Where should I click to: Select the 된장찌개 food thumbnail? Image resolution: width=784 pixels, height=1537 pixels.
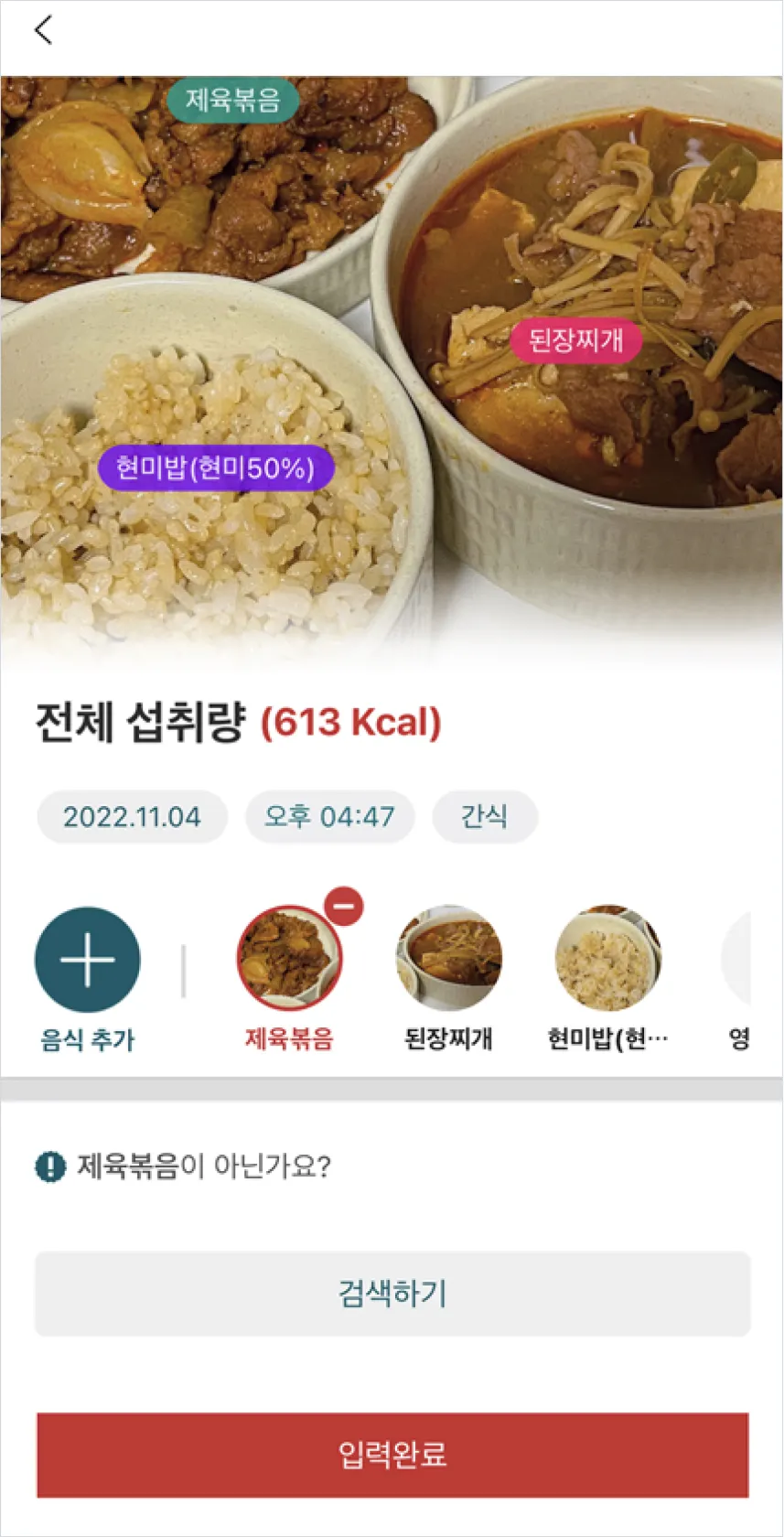[x=448, y=959]
